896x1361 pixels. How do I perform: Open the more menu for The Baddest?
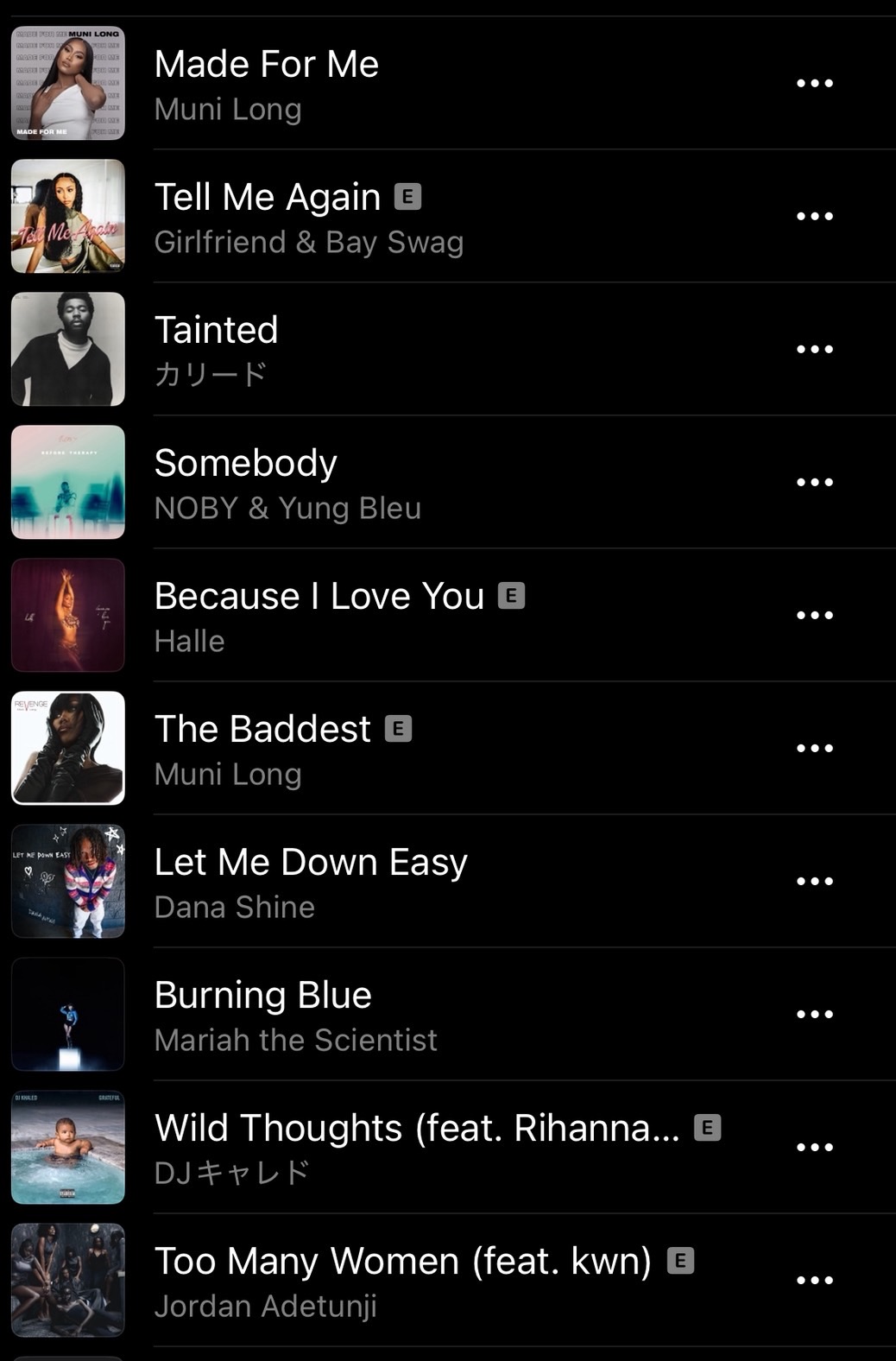click(x=814, y=749)
